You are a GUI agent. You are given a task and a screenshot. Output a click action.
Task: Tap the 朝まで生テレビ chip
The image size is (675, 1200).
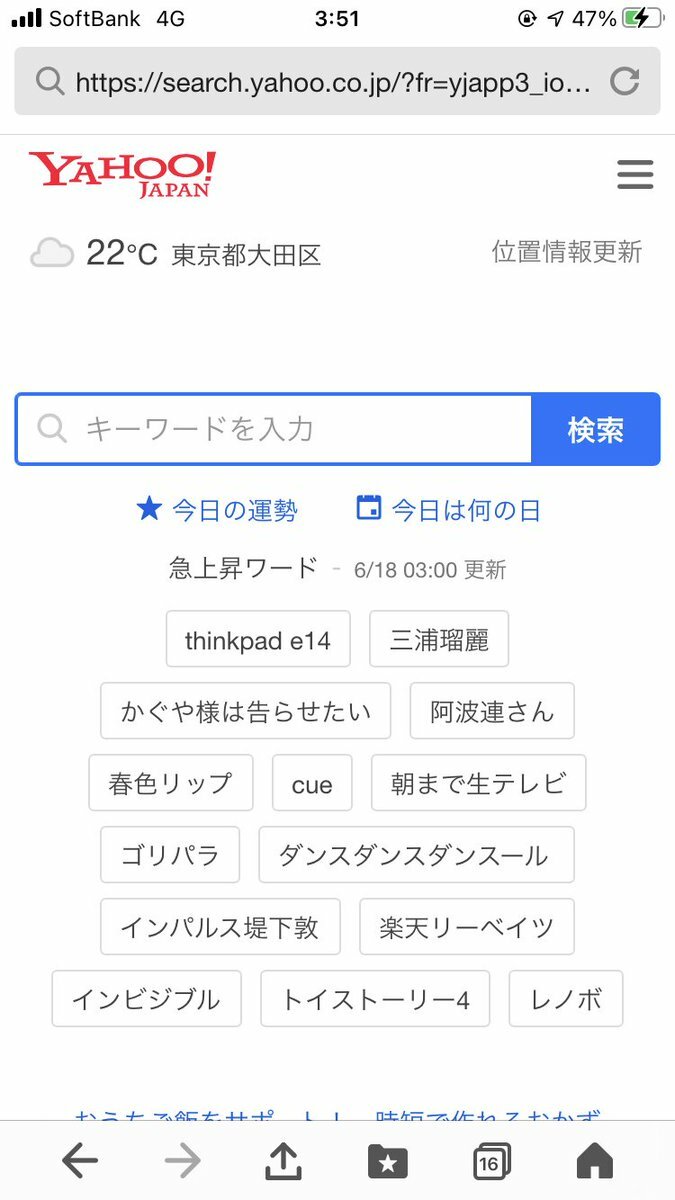pyautogui.click(x=478, y=783)
